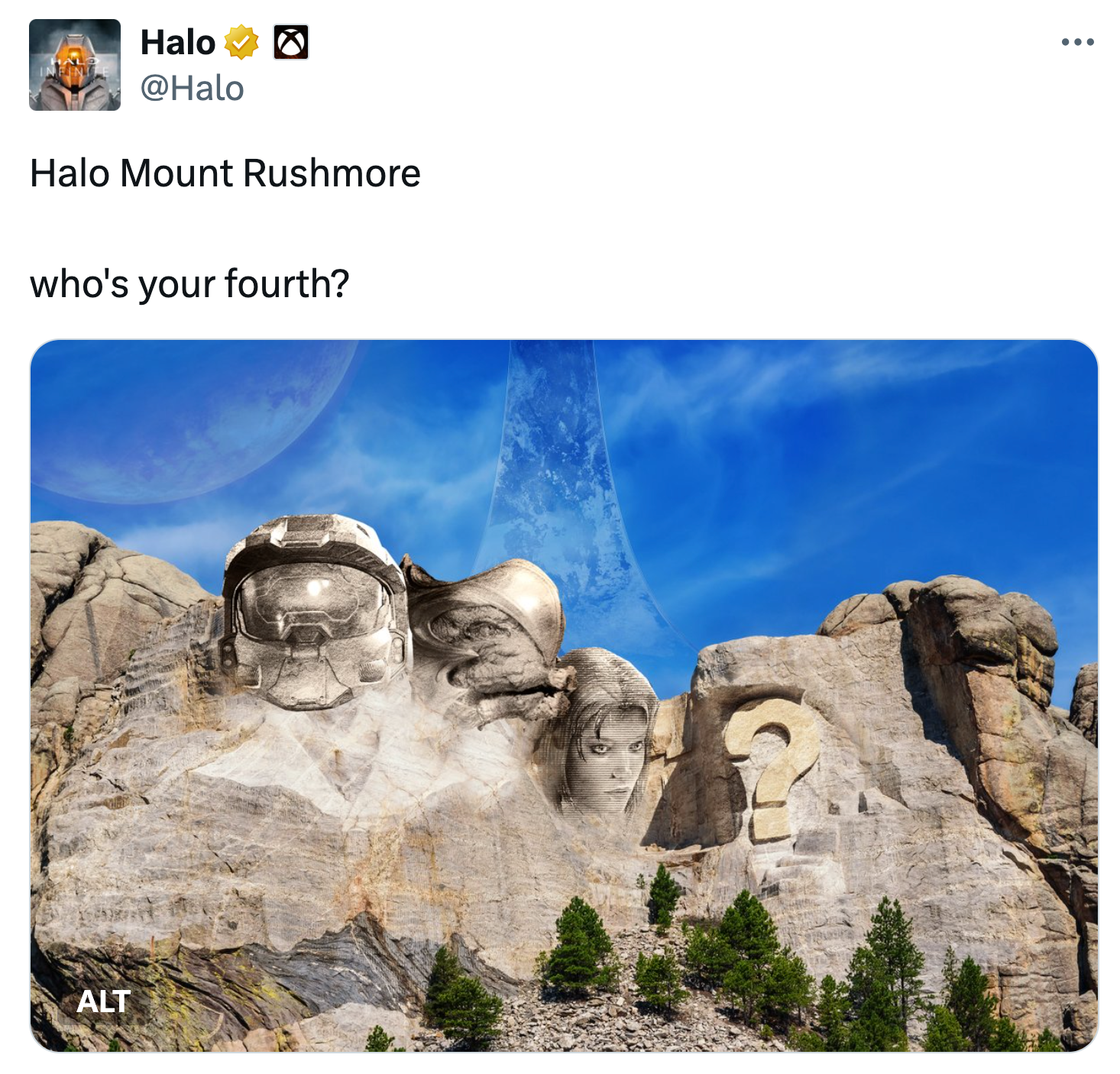View the image's ALT description
Image resolution: width=1120 pixels, height=1074 pixels.
coord(103,1001)
